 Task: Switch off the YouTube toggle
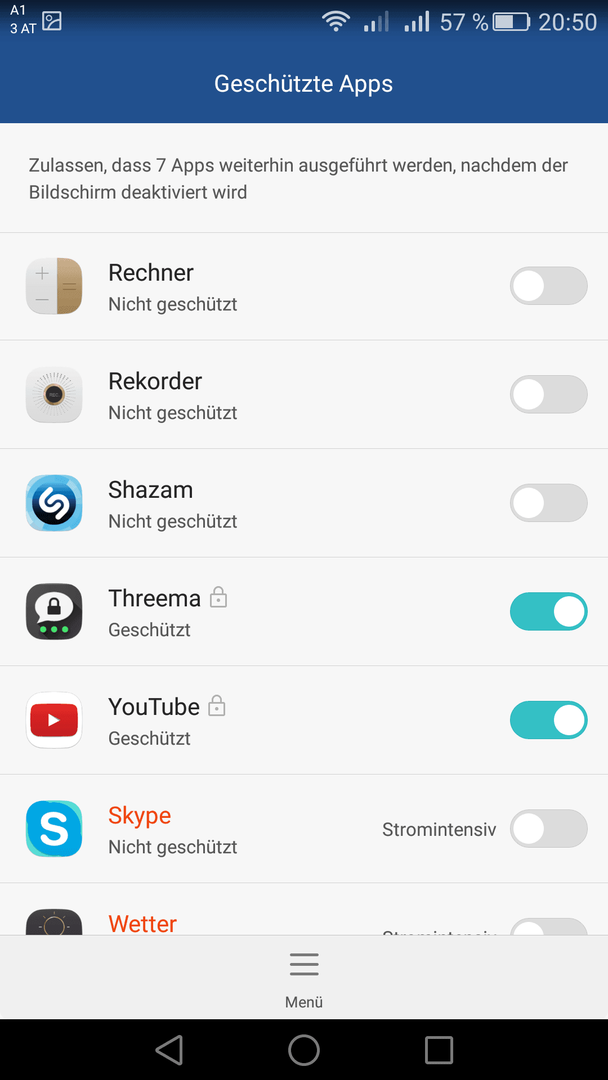pyautogui.click(x=548, y=720)
